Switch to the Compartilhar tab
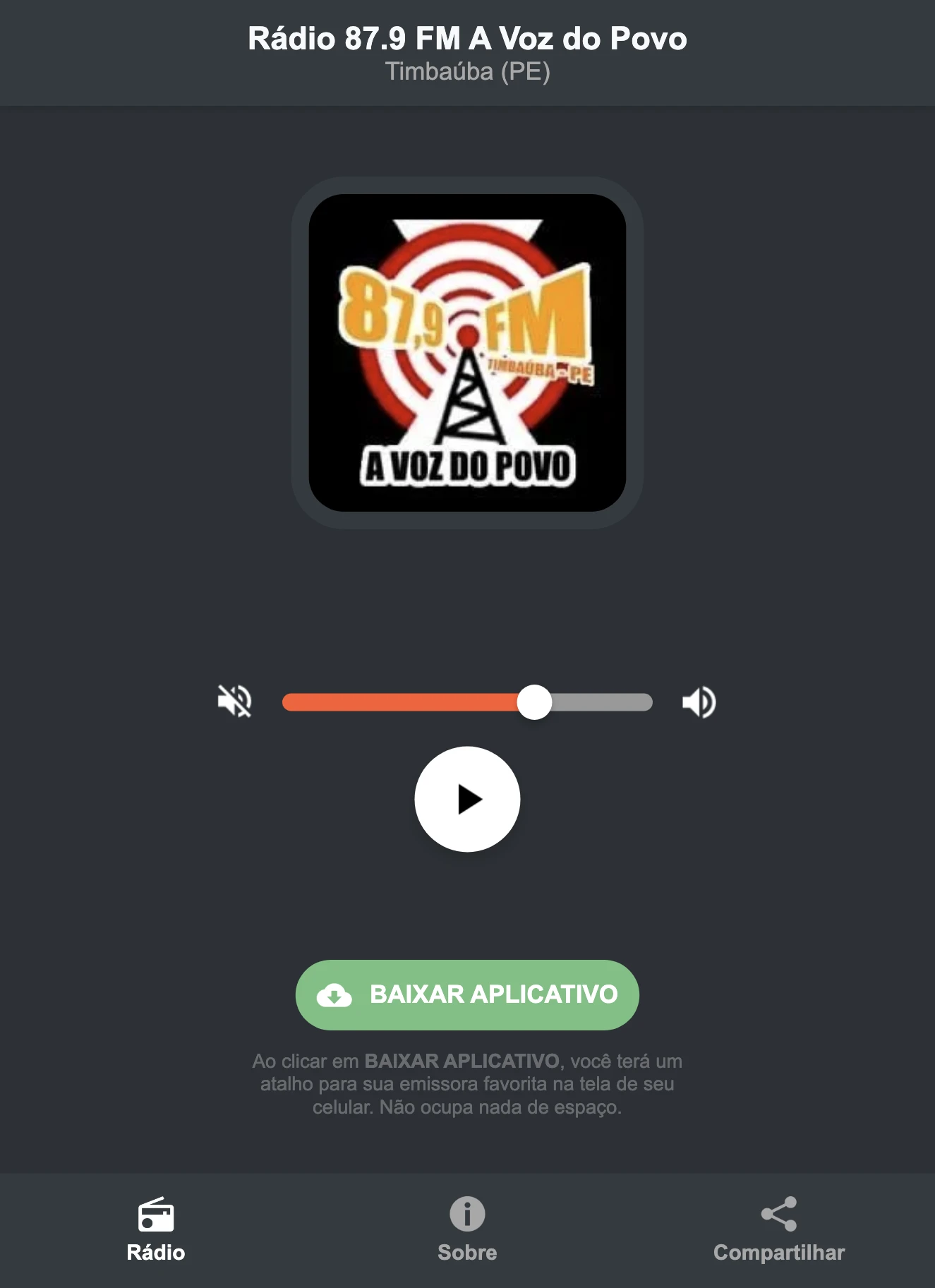935x1288 pixels. [x=778, y=1228]
